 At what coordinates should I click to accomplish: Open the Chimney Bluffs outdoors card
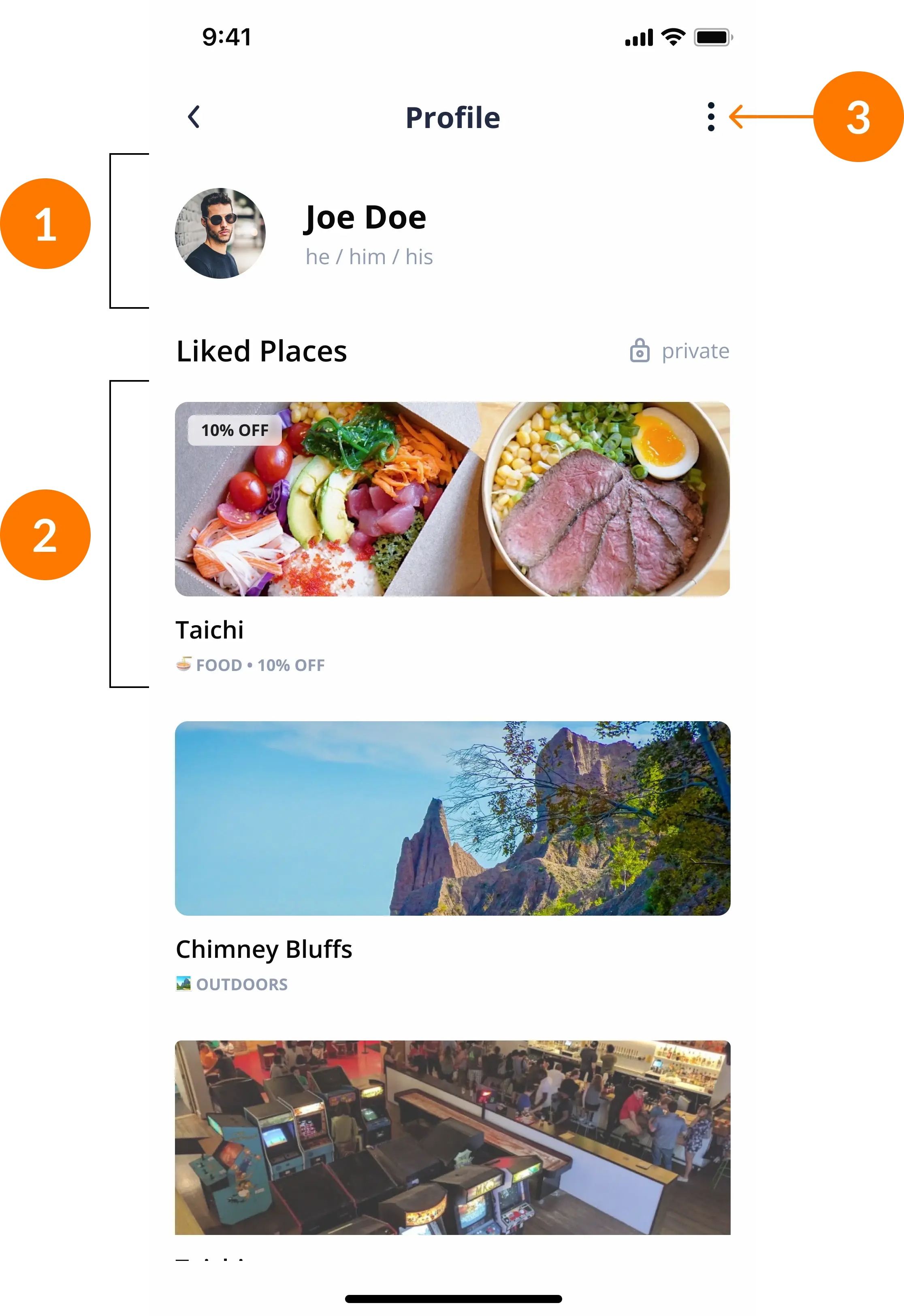click(452, 818)
